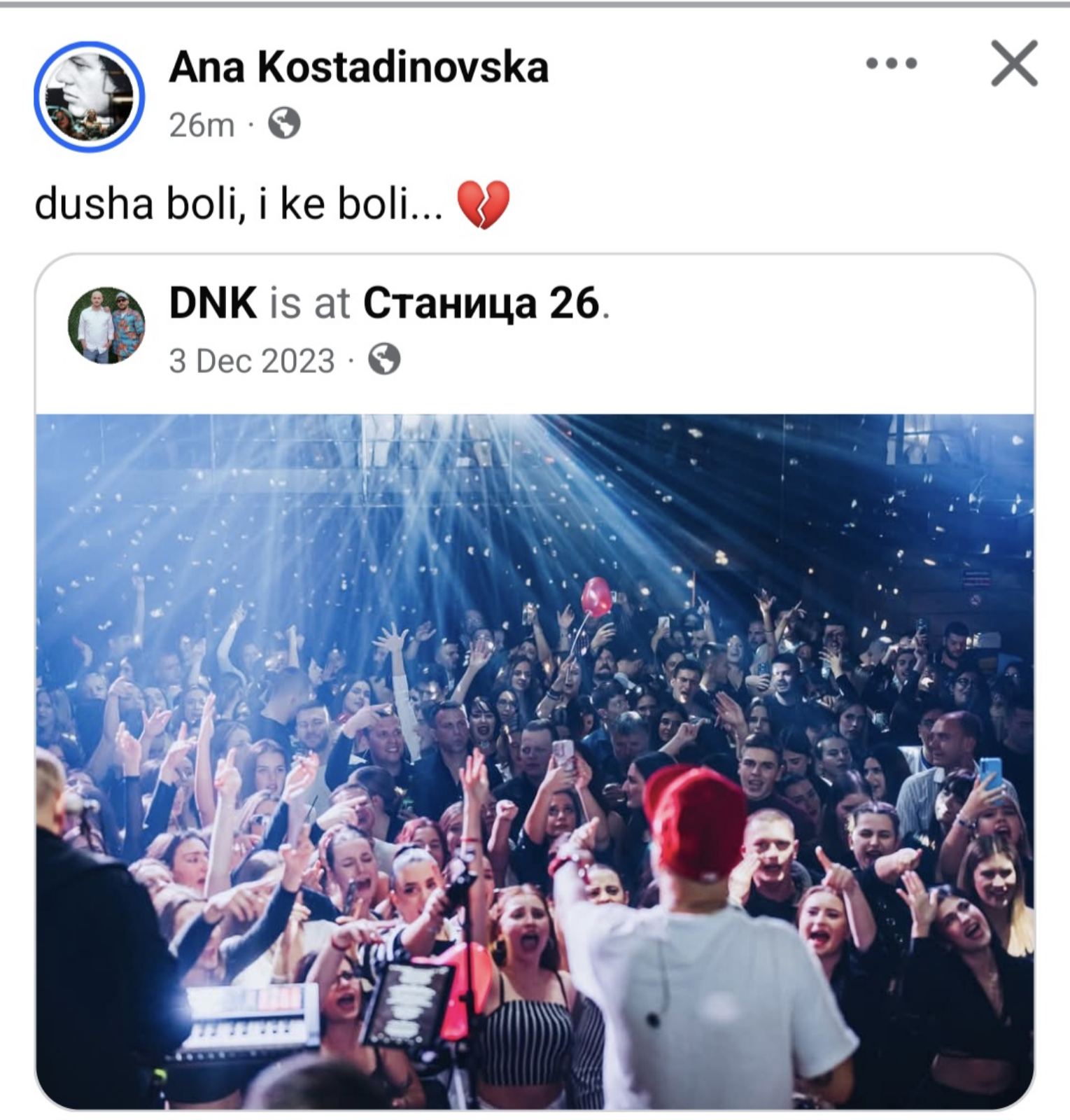This screenshot has height=1120, width=1070.
Task: Open Ana Kostadinovska's profile name link
Action: [358, 68]
